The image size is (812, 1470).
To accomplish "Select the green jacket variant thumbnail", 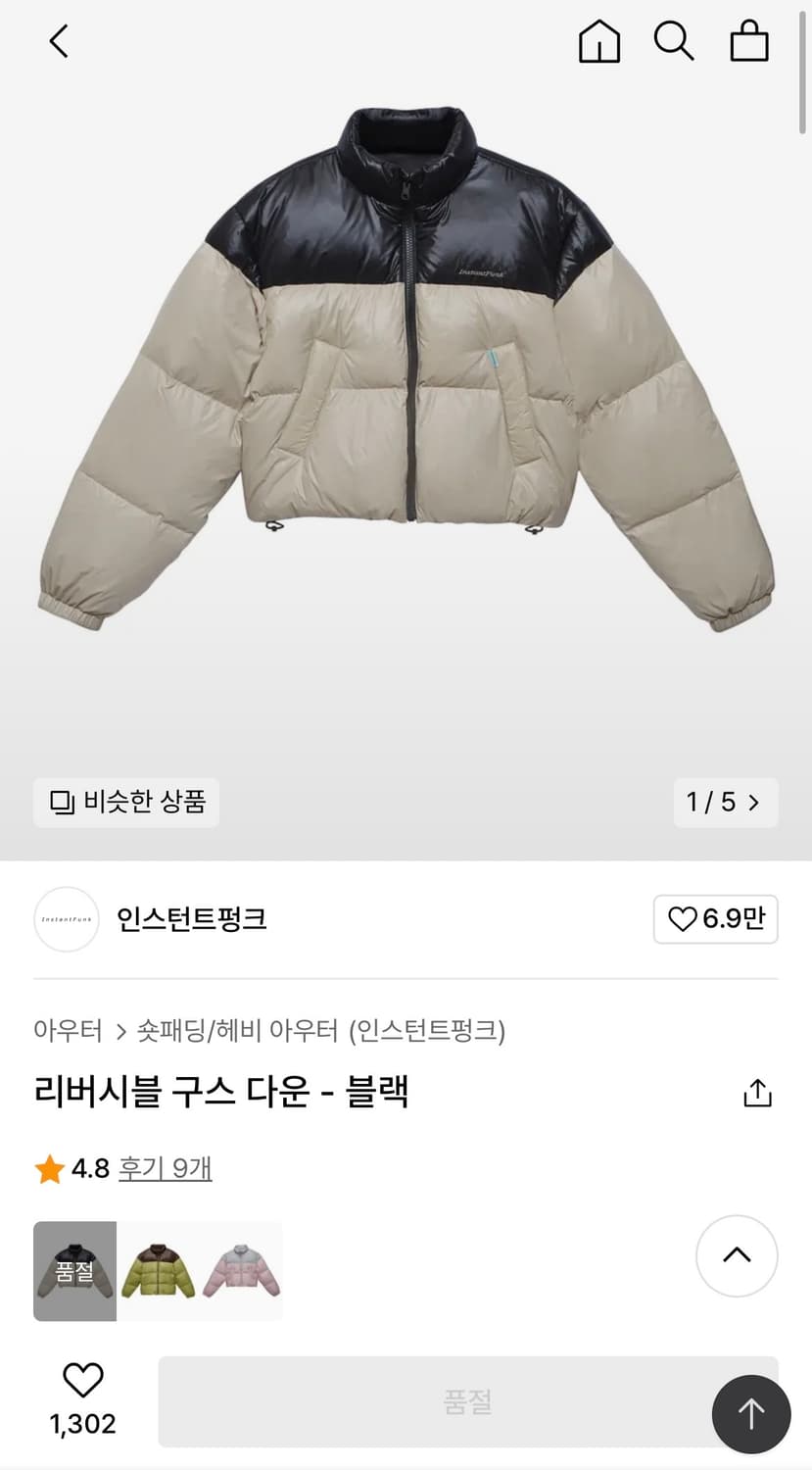I will click(x=158, y=1271).
